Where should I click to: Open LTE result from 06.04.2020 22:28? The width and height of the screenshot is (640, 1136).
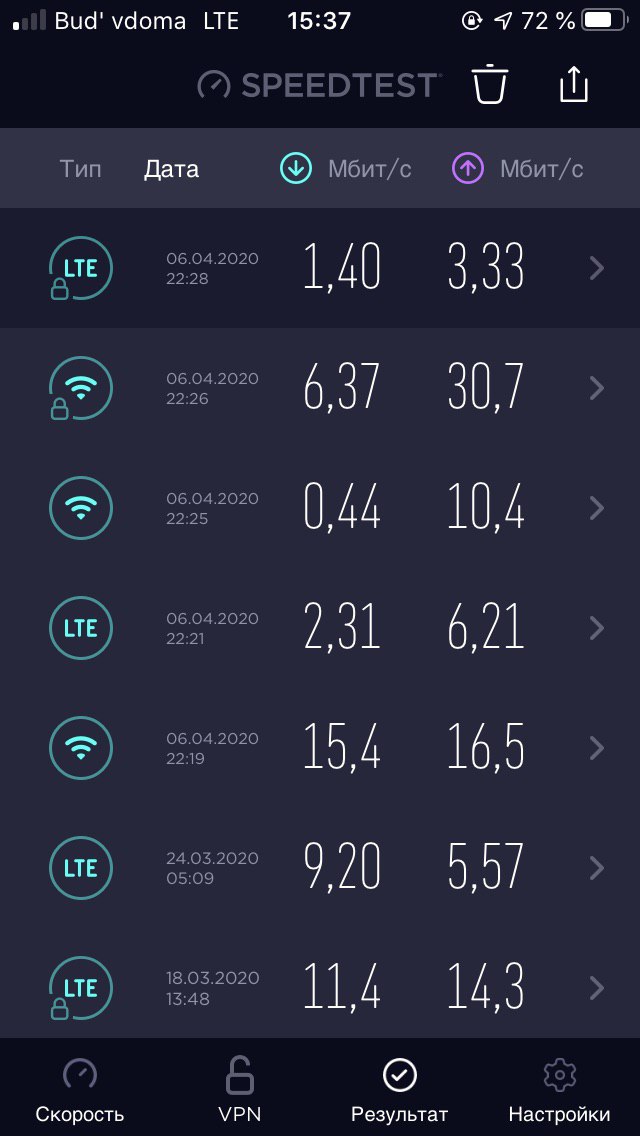click(x=320, y=268)
